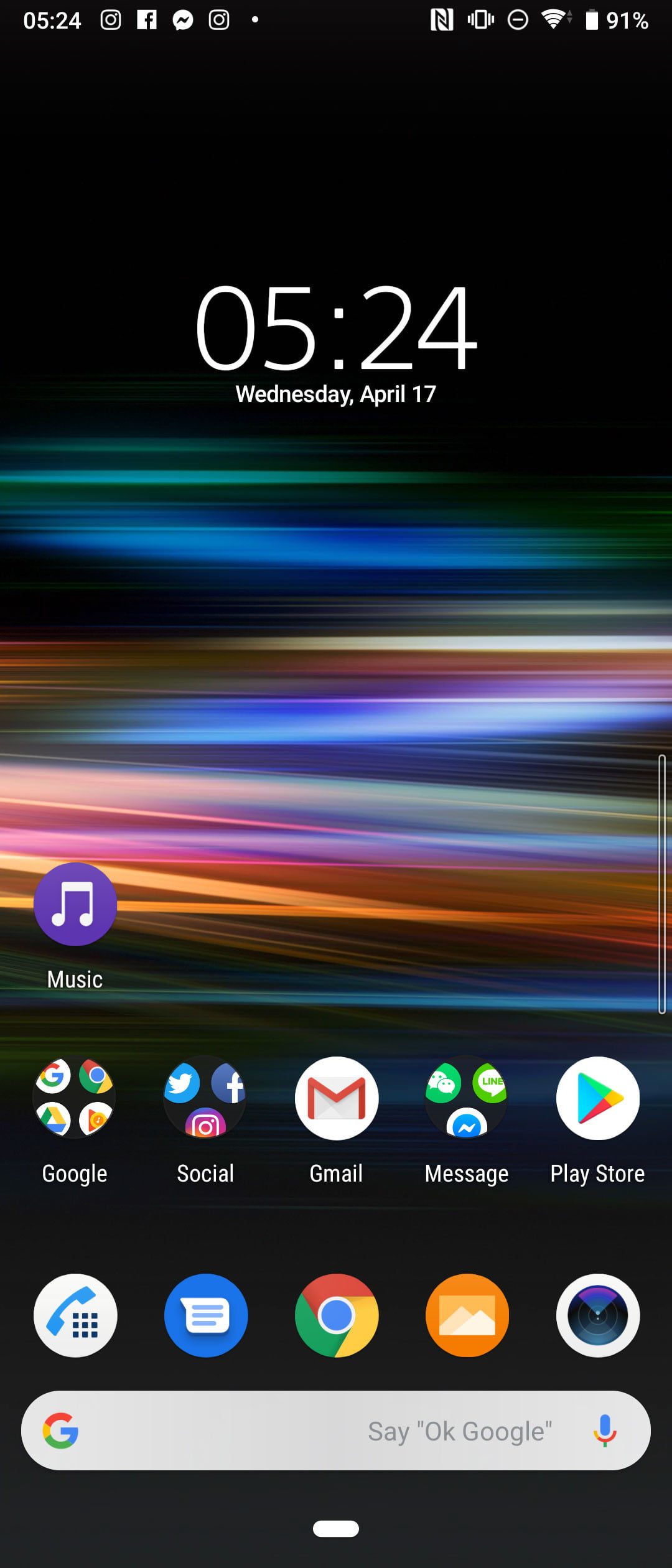Open the clock widget

click(x=336, y=328)
